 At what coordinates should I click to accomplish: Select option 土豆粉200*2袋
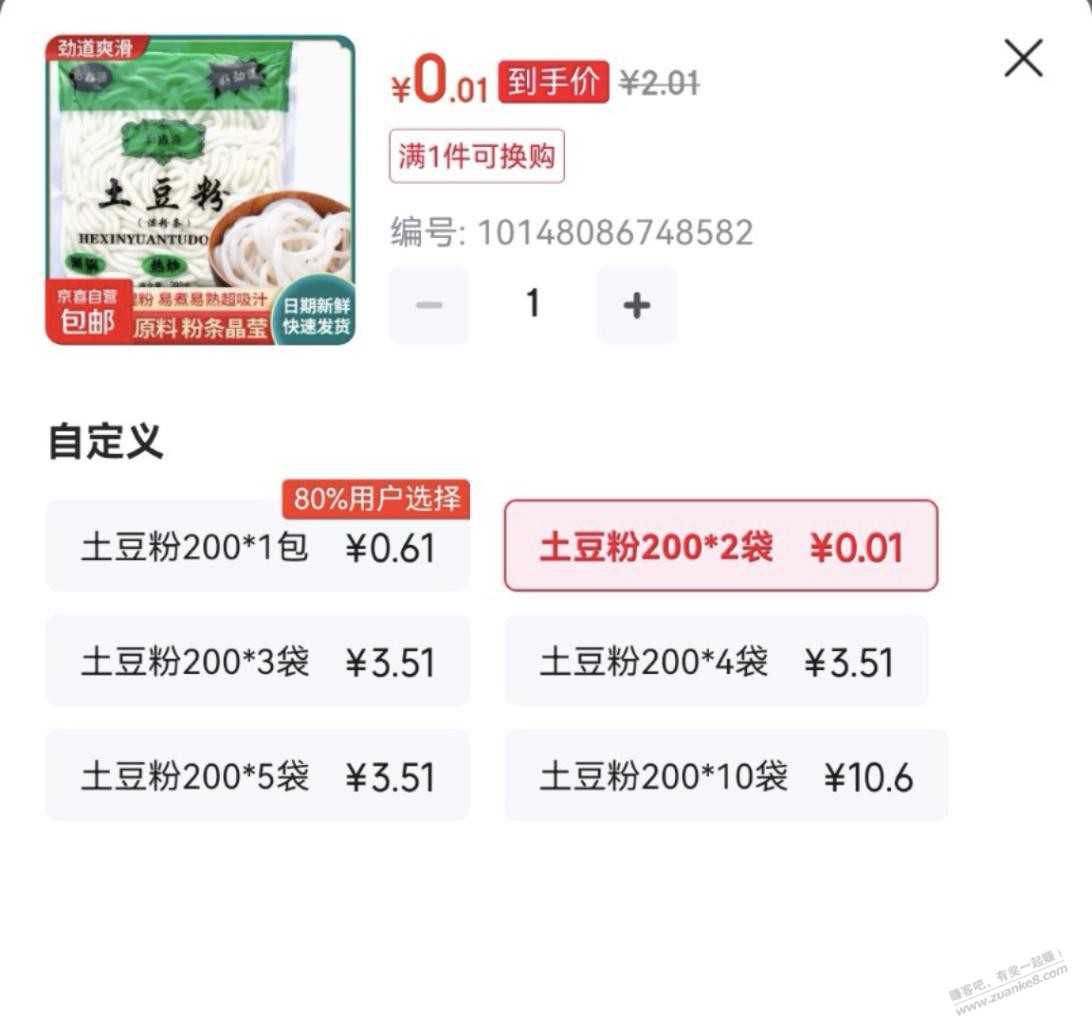tap(721, 547)
